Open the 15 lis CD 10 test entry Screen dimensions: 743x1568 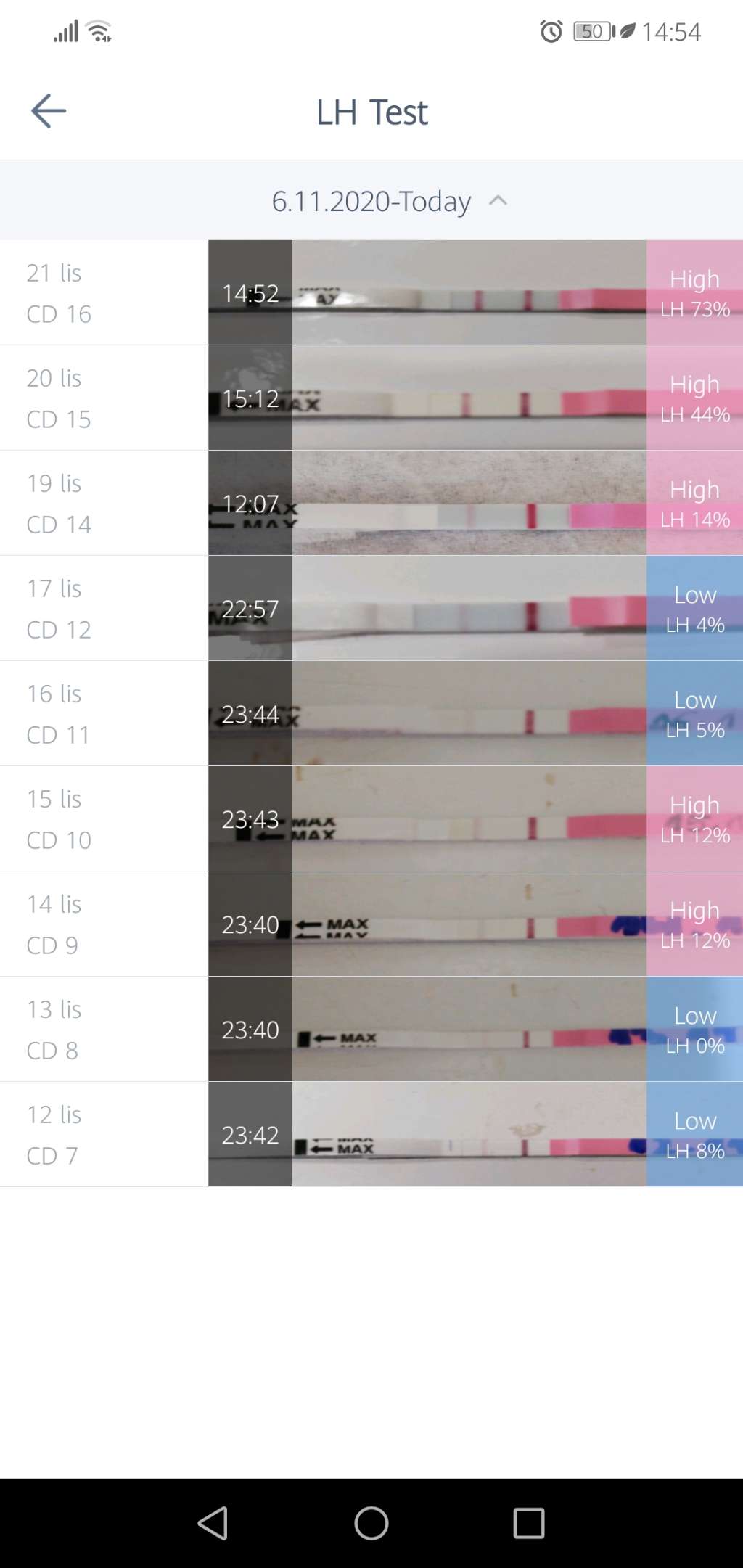click(371, 818)
